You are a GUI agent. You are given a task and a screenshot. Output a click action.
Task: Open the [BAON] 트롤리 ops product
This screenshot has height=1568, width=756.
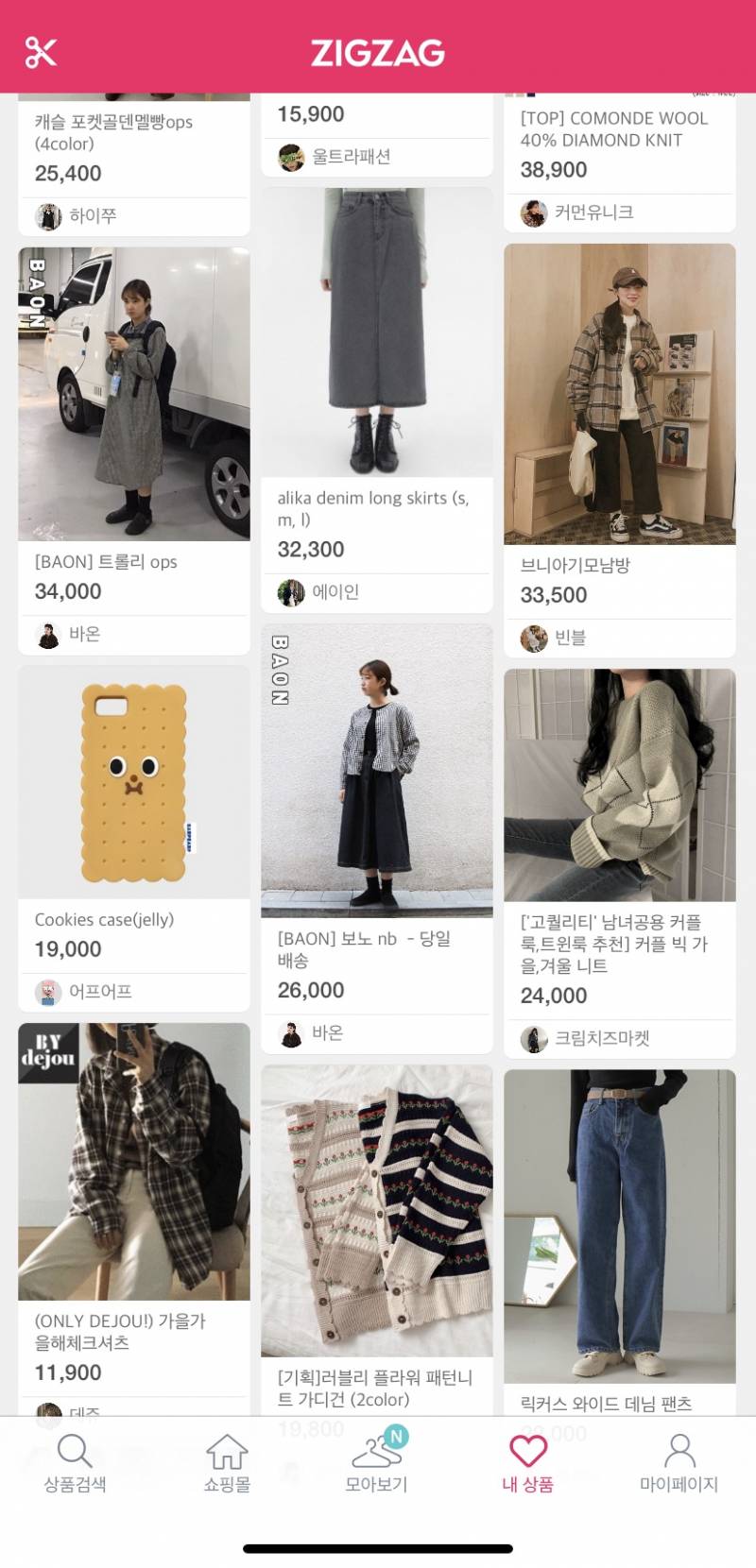(134, 395)
